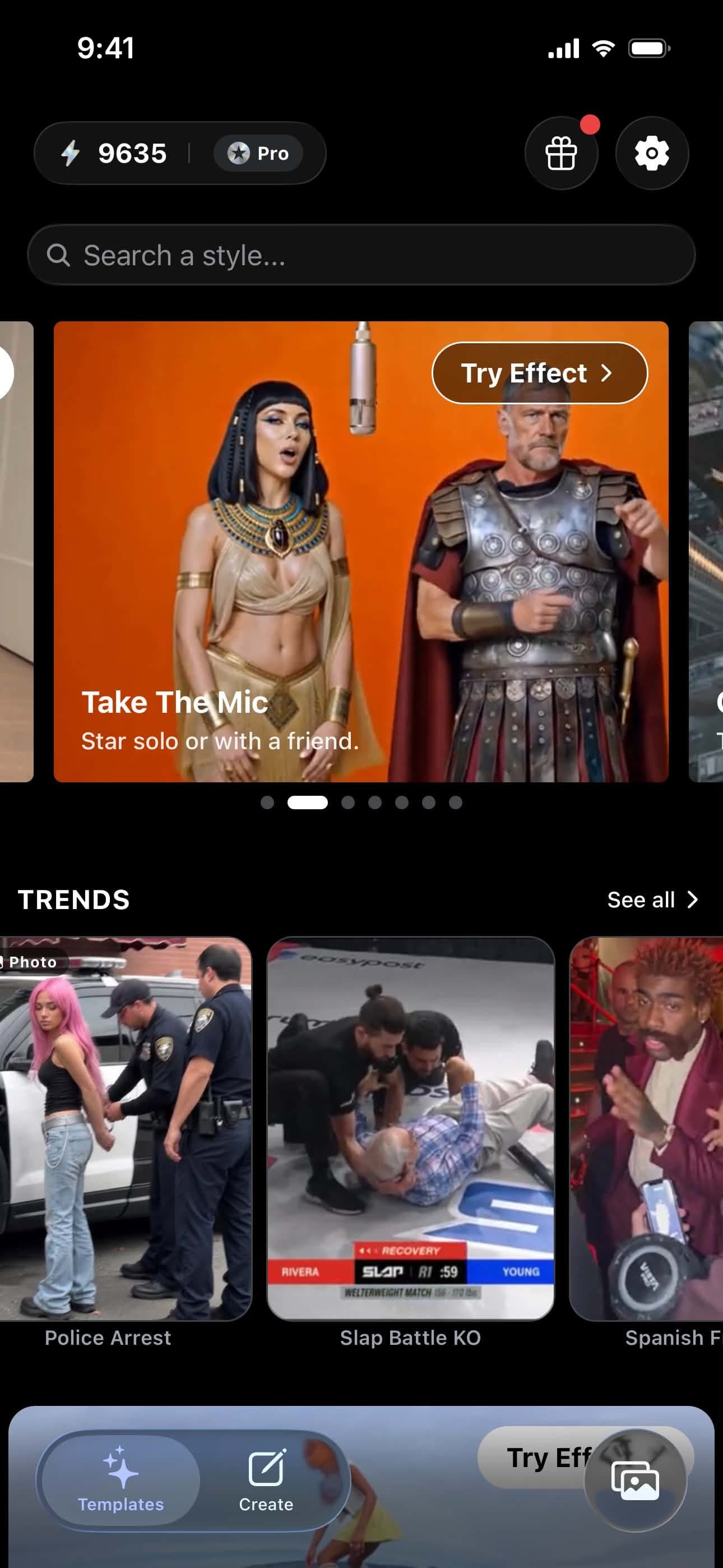Open the Spanish trend card

click(646, 1129)
